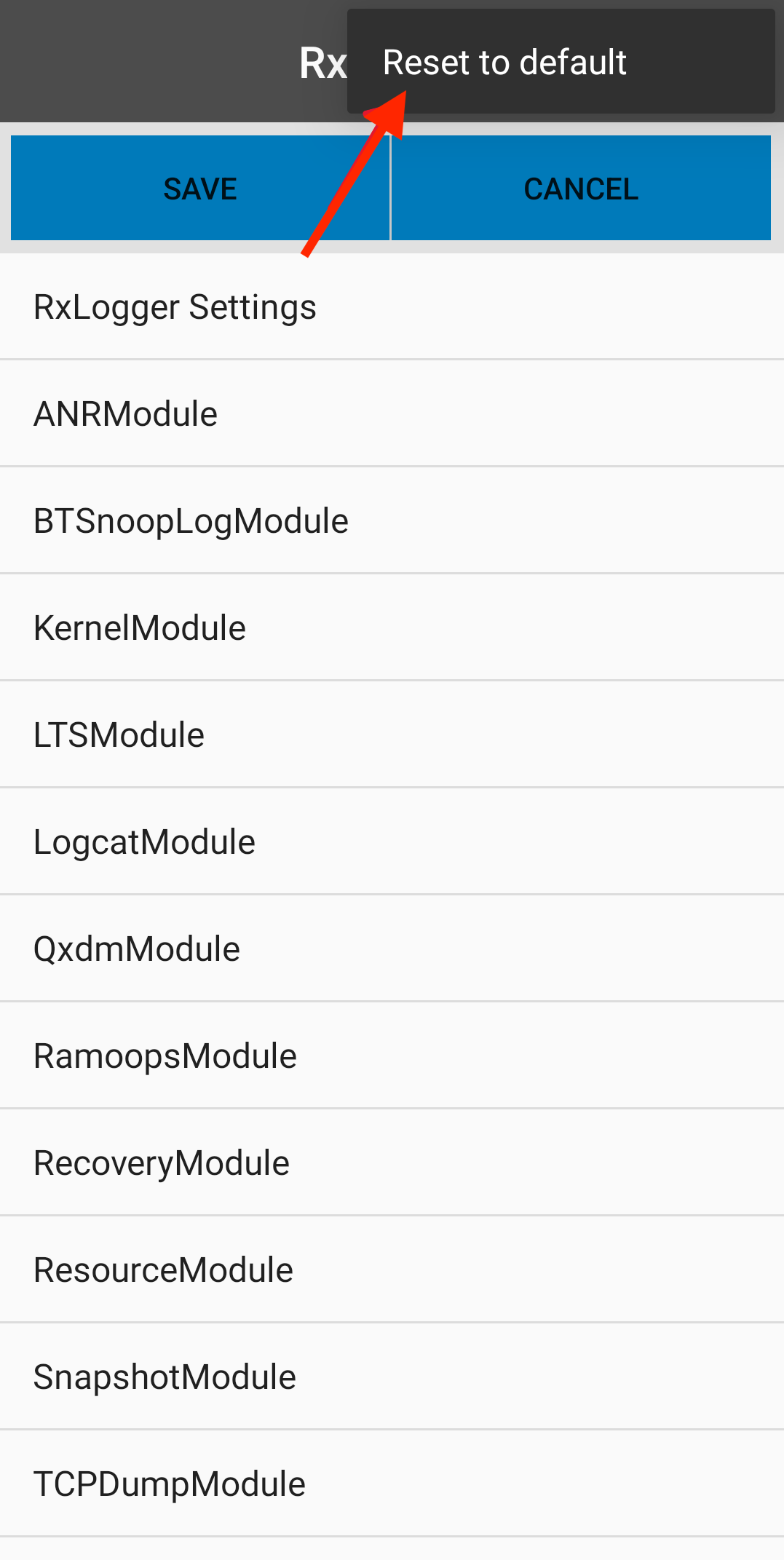Tap the SAVE button
The image size is (784, 1560).
[x=200, y=189]
